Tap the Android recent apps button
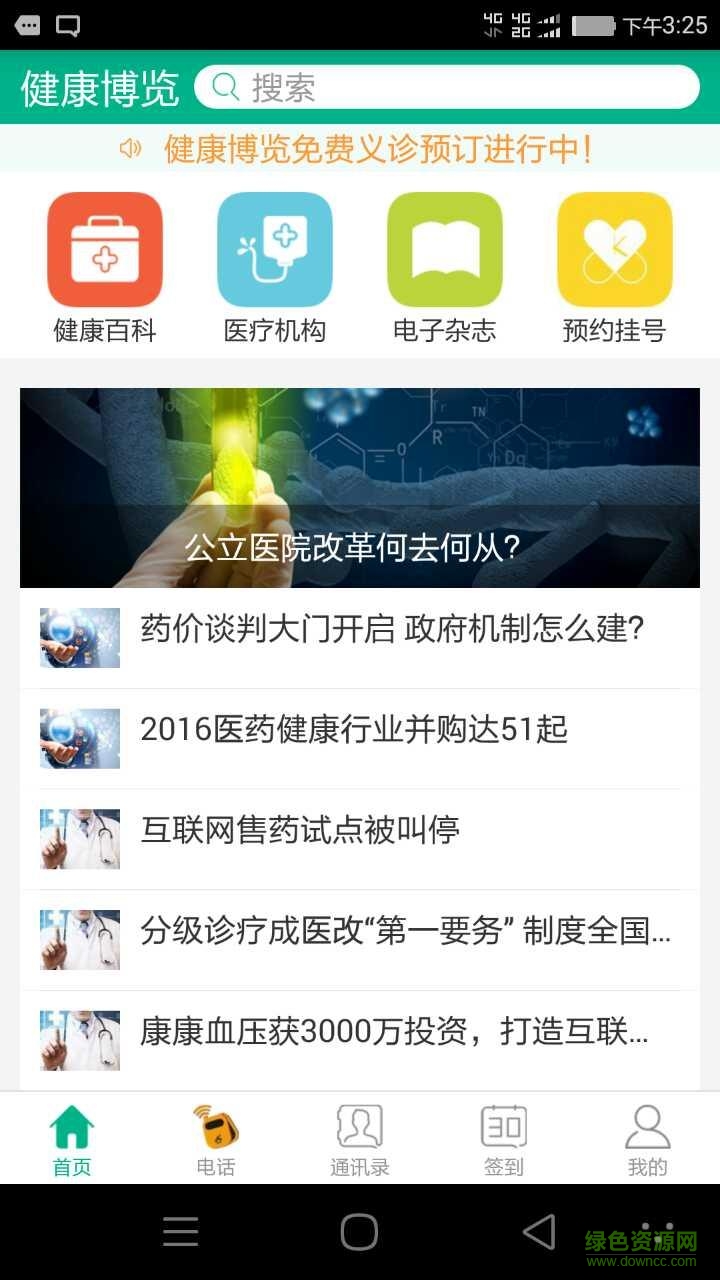This screenshot has height=1280, width=720. 180,1232
